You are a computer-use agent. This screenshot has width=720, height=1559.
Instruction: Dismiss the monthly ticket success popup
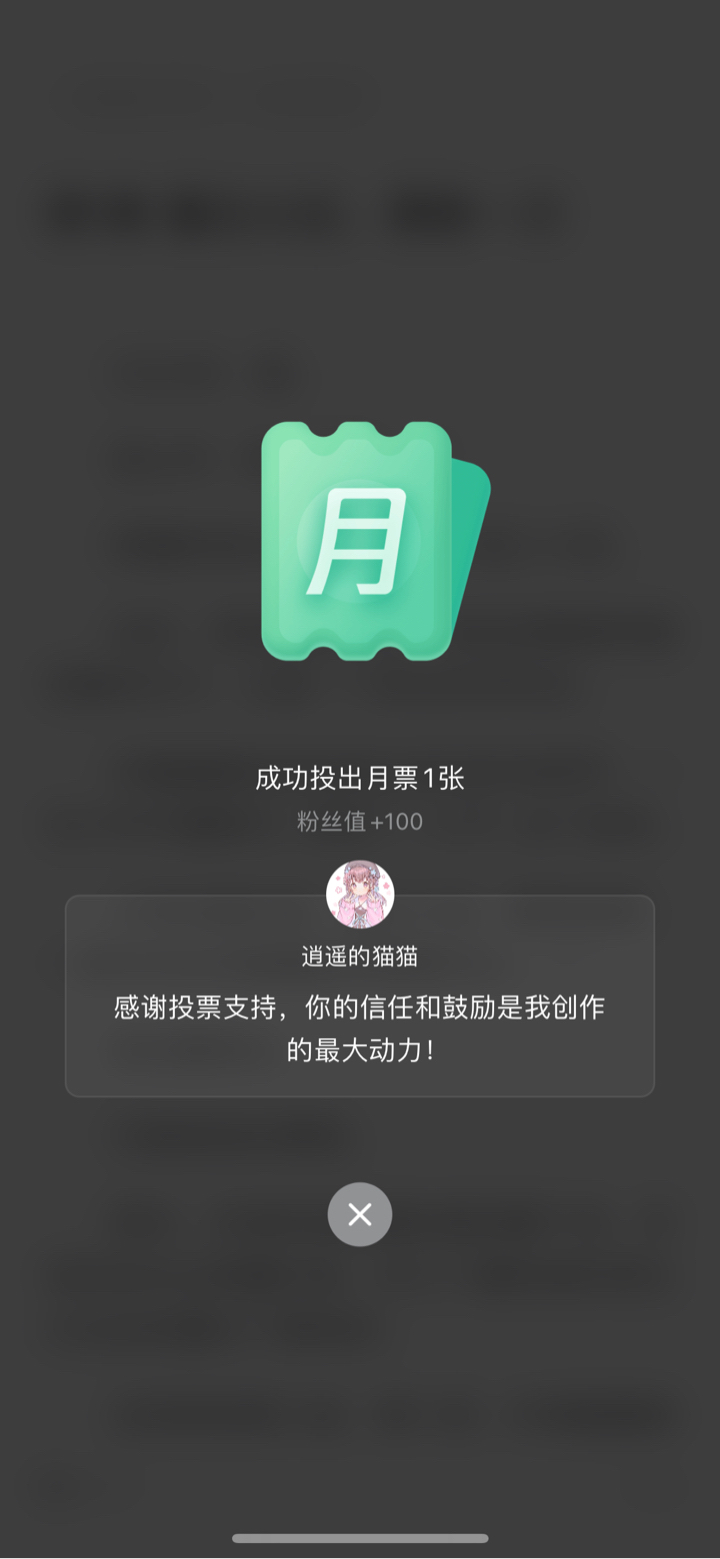click(x=360, y=1214)
